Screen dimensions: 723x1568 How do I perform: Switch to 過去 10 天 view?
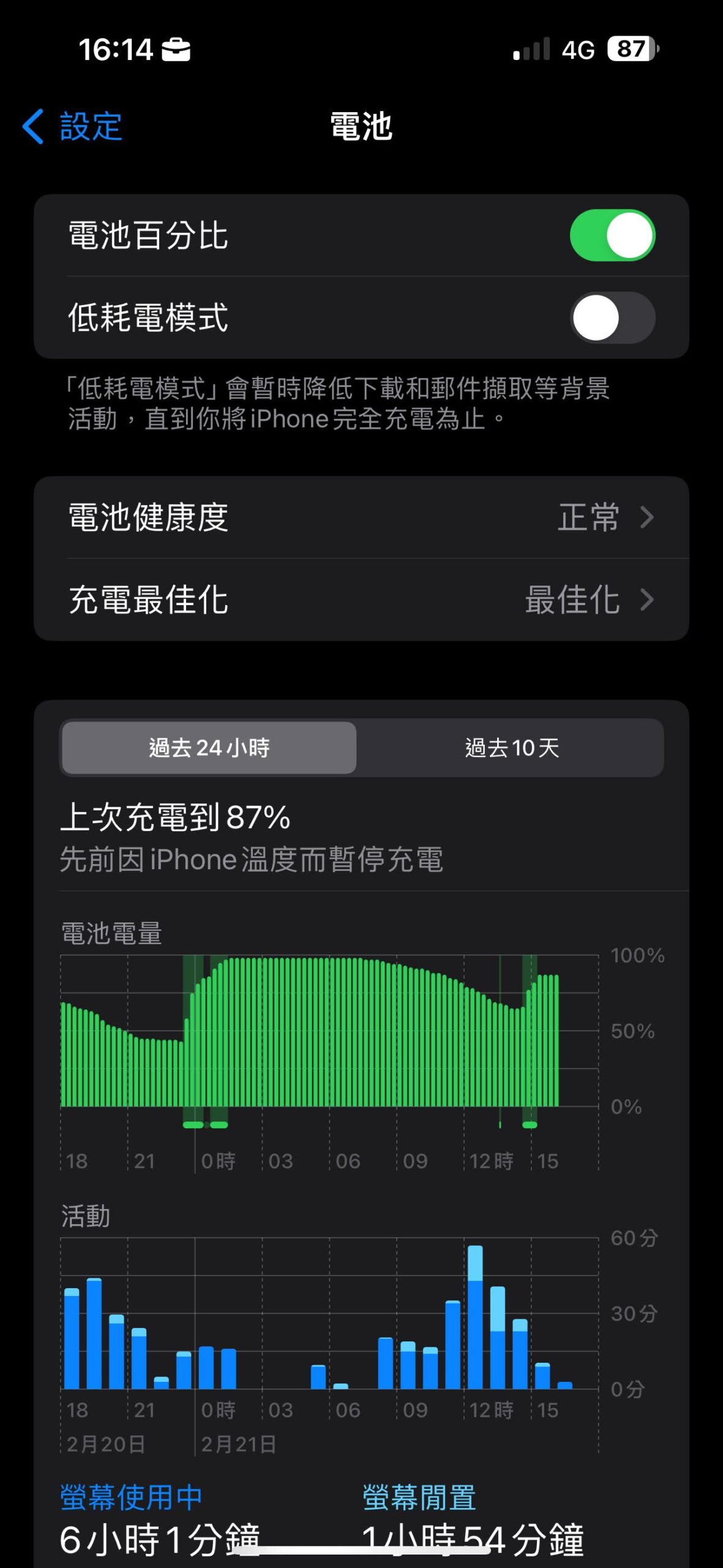tap(511, 748)
